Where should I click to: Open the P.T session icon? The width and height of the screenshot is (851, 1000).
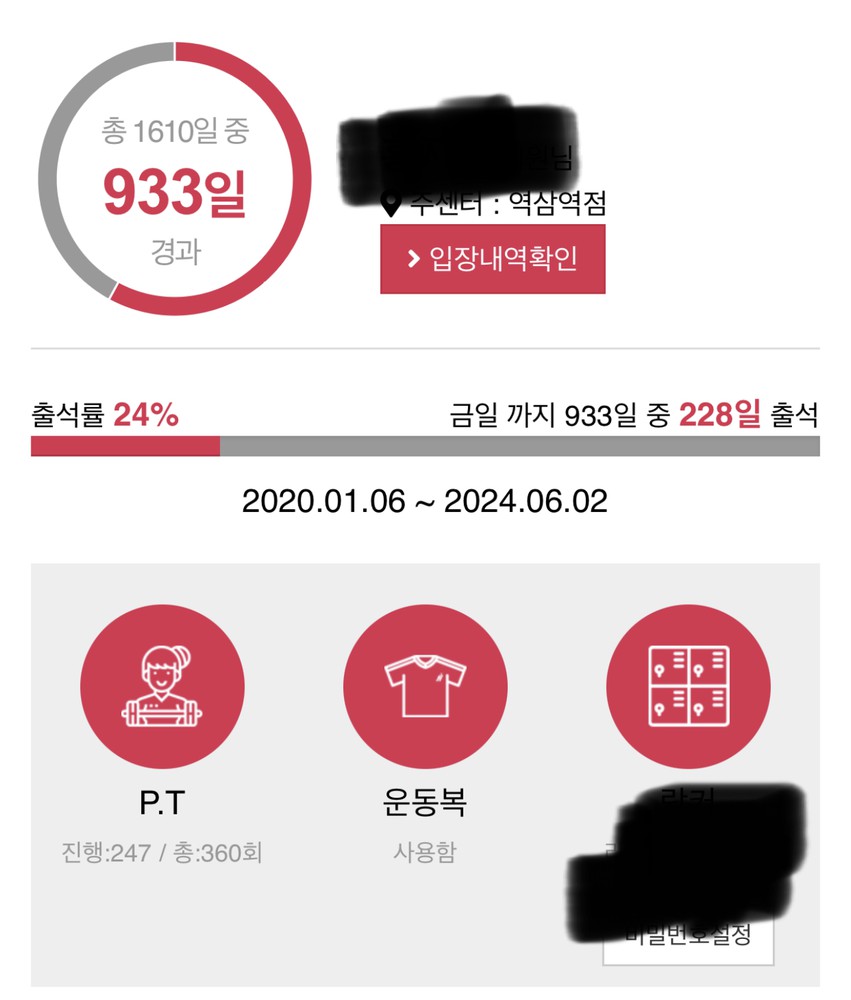pyautogui.click(x=162, y=686)
